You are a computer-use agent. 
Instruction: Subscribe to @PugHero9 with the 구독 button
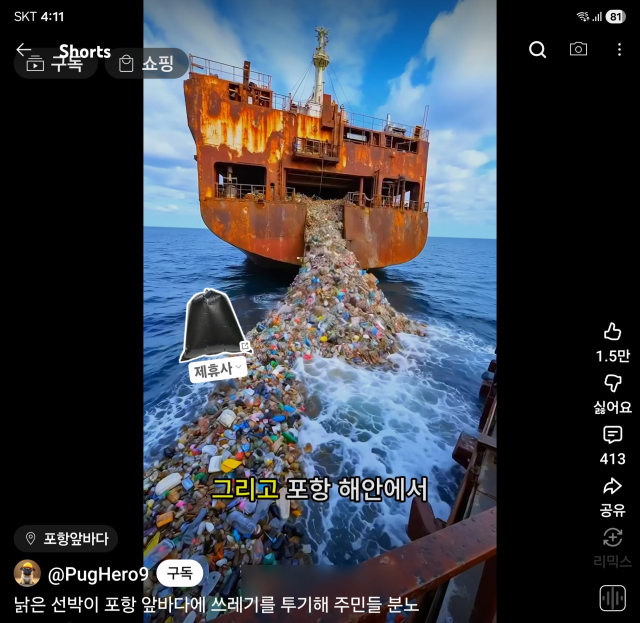(x=180, y=574)
